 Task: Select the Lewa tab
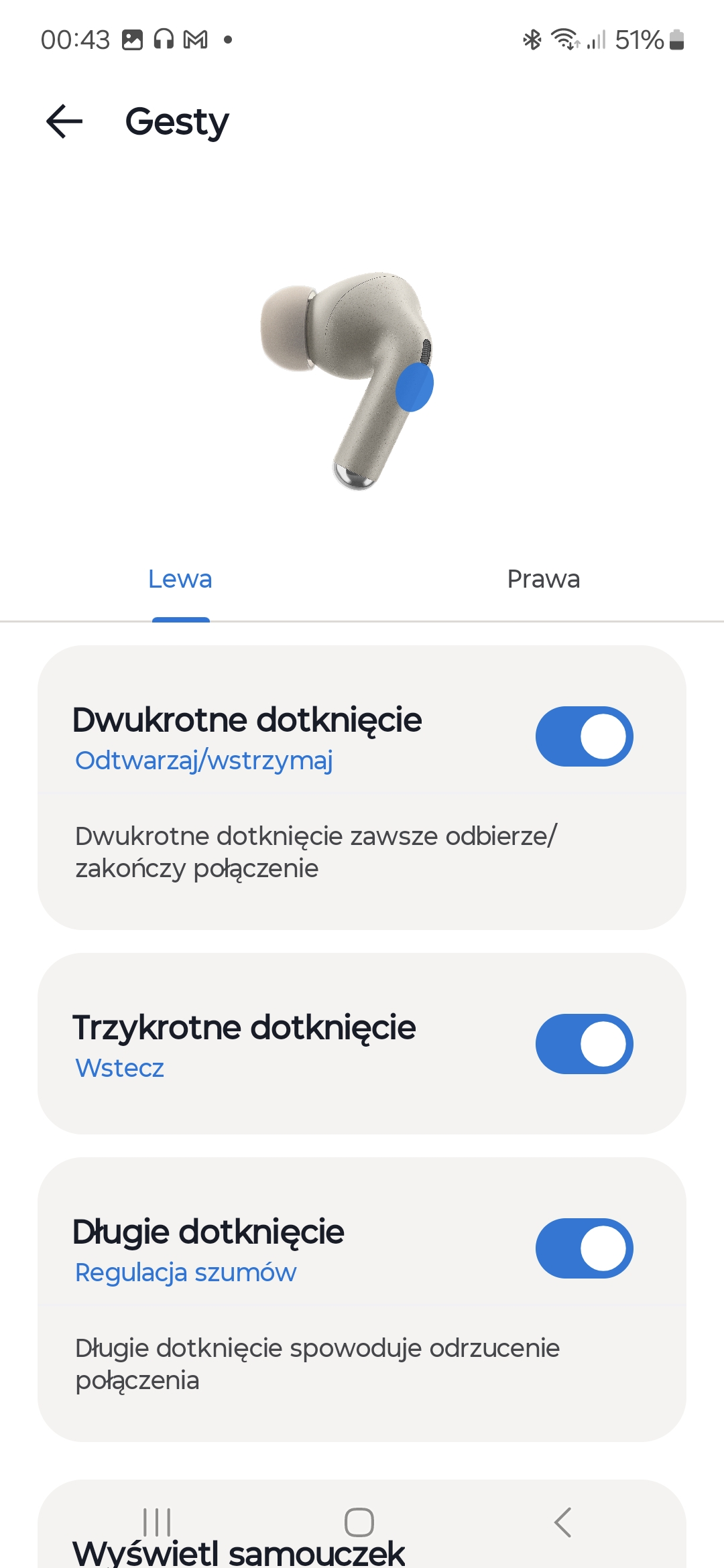click(x=180, y=580)
